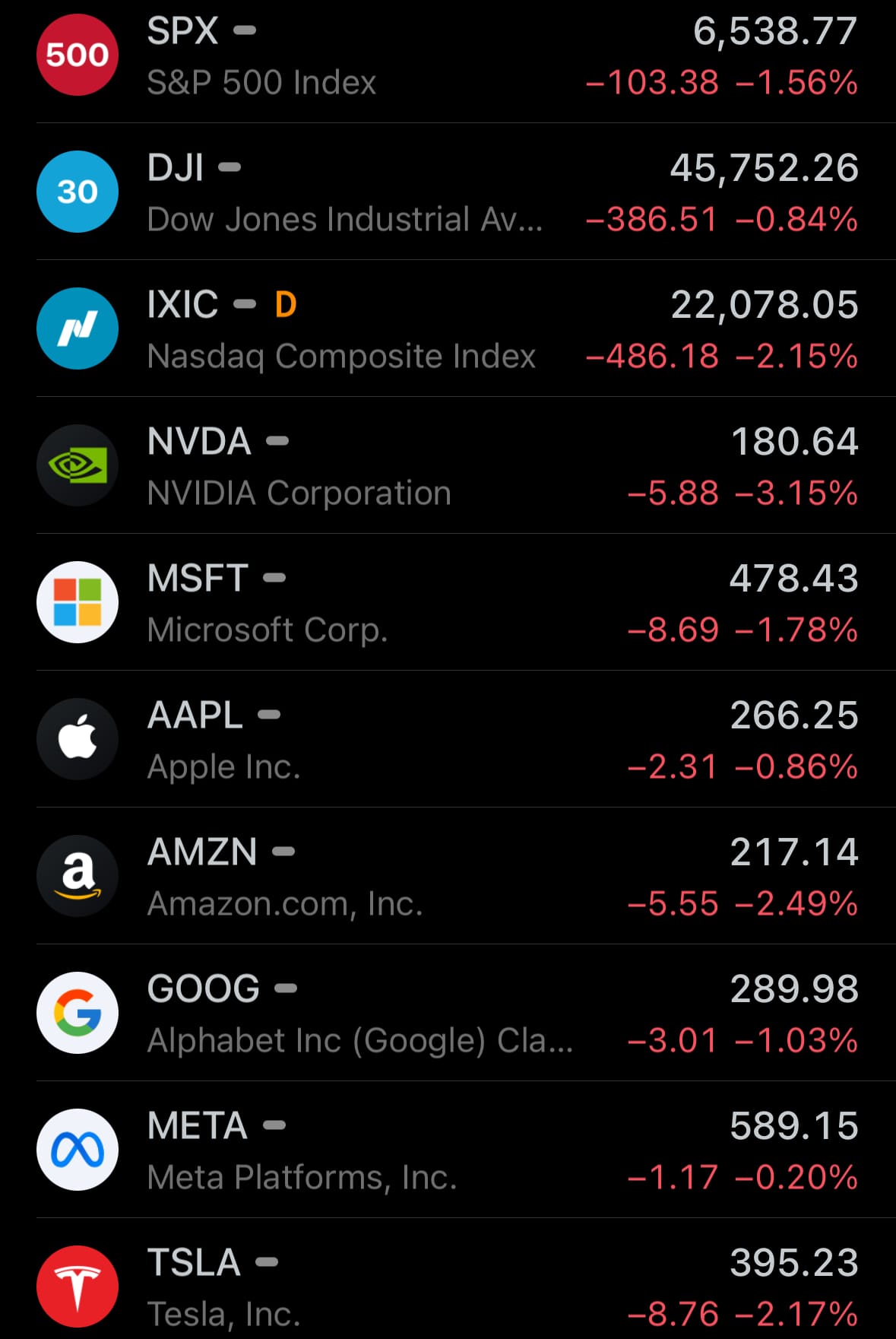Select the MSFT Microsoft Corp. row
This screenshot has width=896, height=1339.
click(448, 603)
